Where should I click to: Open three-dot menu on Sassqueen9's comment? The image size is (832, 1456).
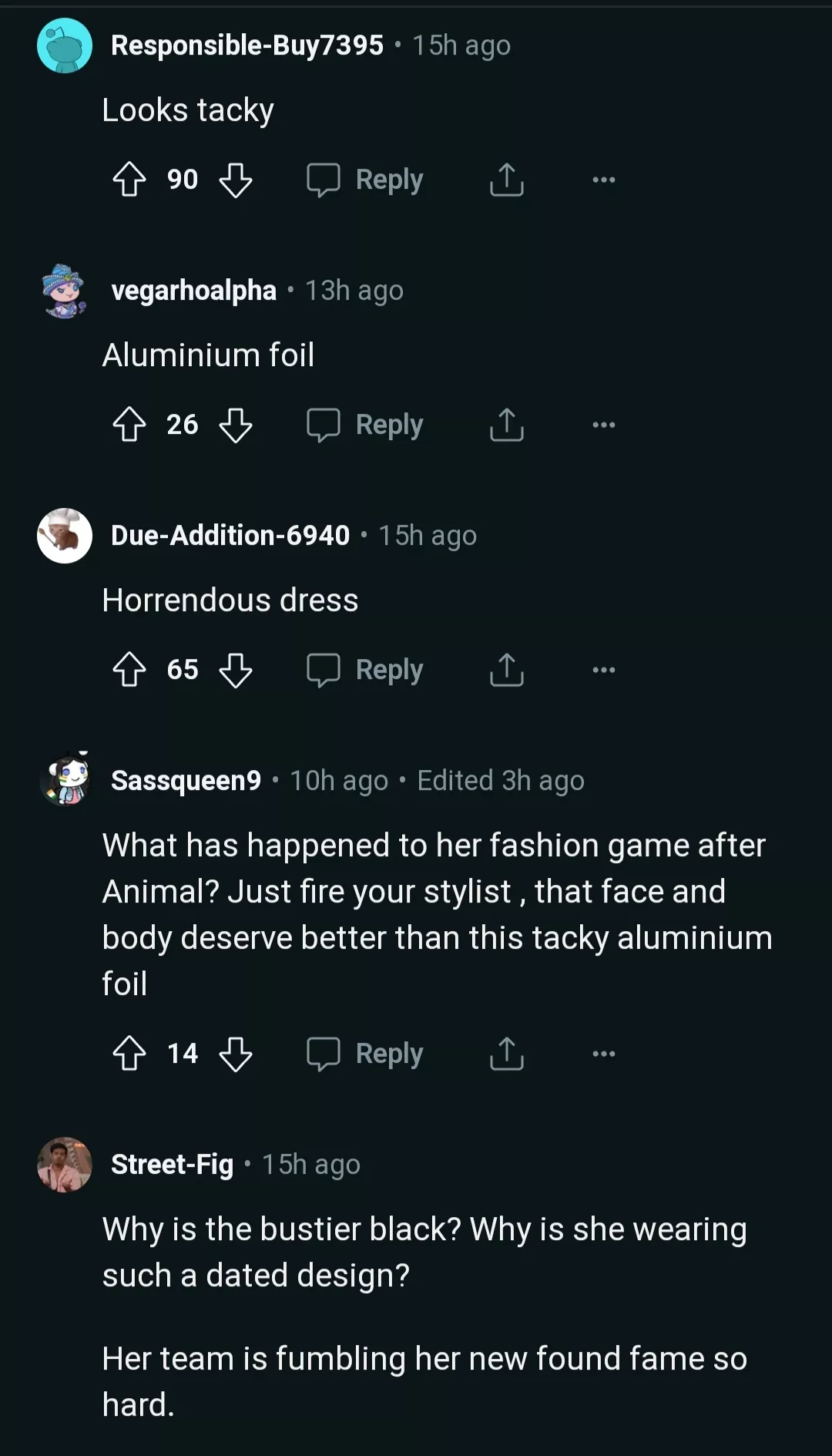[603, 1054]
